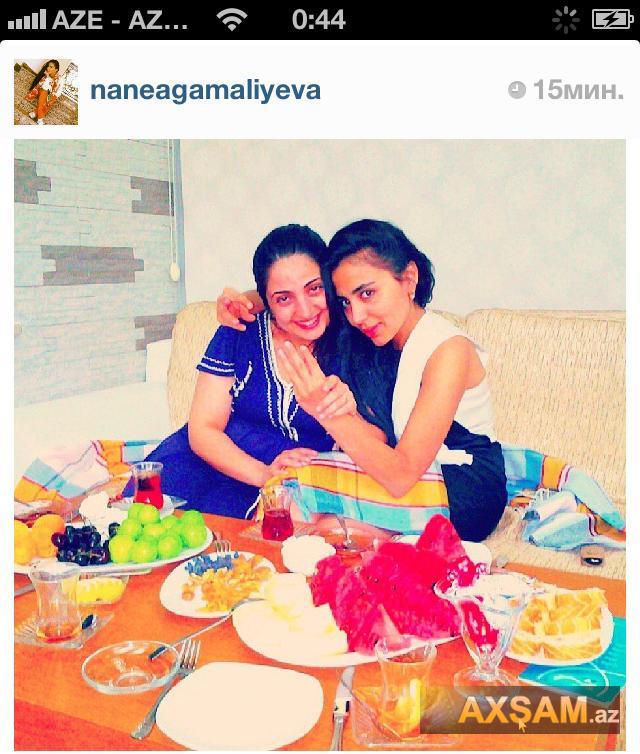Tap the naneagamaliyeva username link
This screenshot has height=754, width=640.
click(205, 91)
